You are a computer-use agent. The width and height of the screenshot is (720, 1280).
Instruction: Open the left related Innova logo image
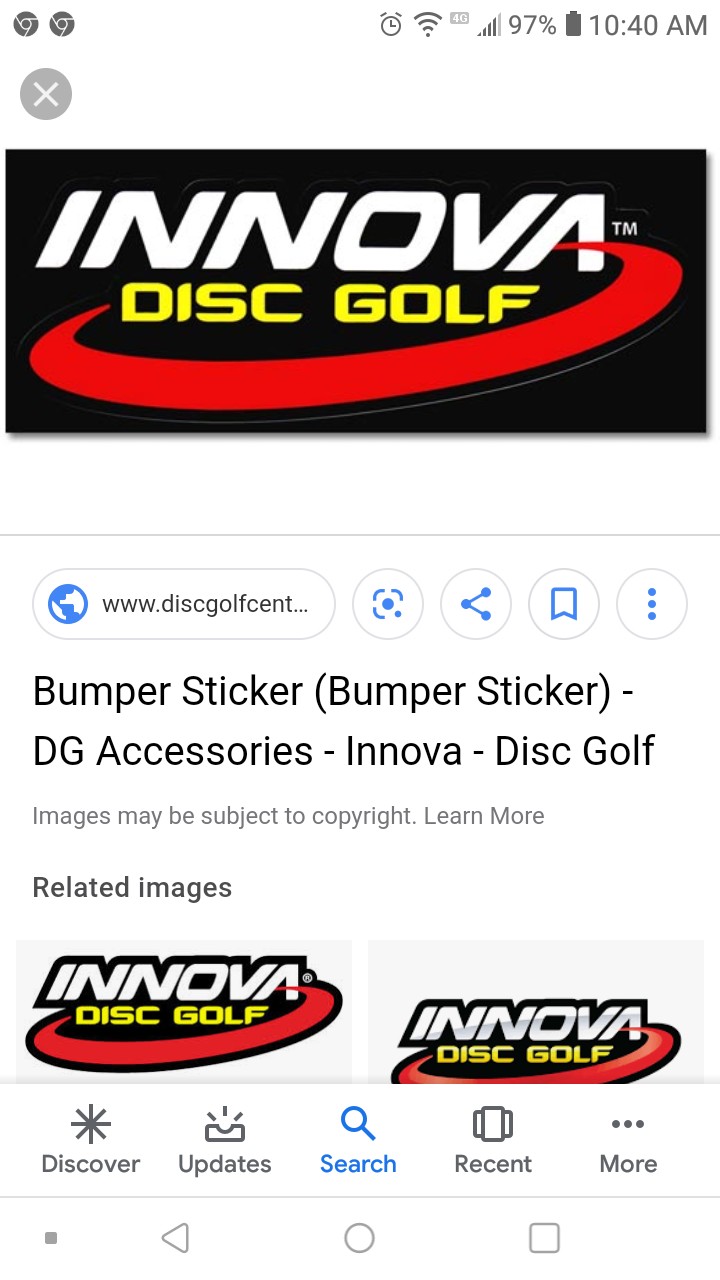coord(184,1010)
